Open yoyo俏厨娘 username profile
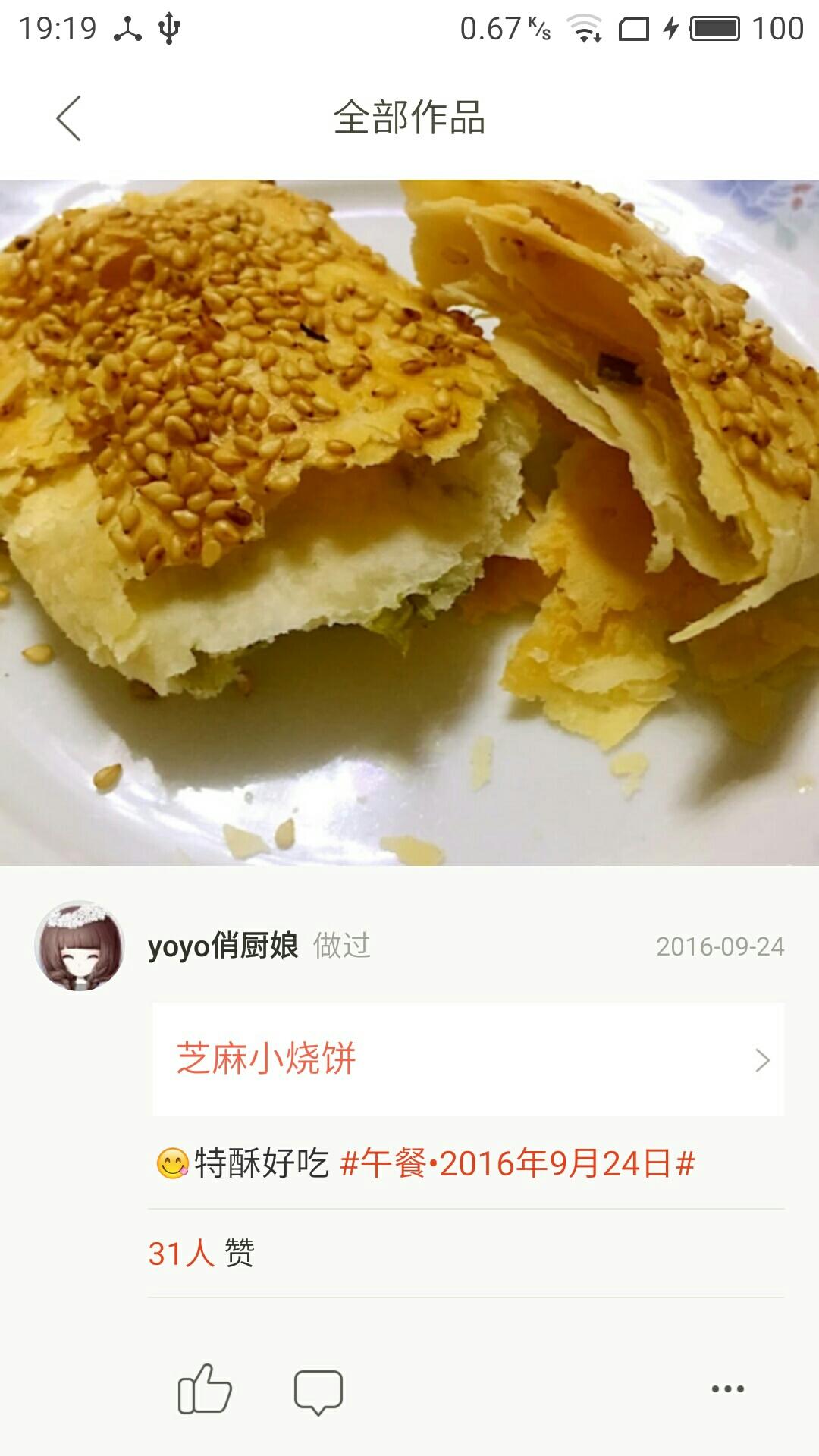This screenshot has width=819, height=1456. click(223, 946)
